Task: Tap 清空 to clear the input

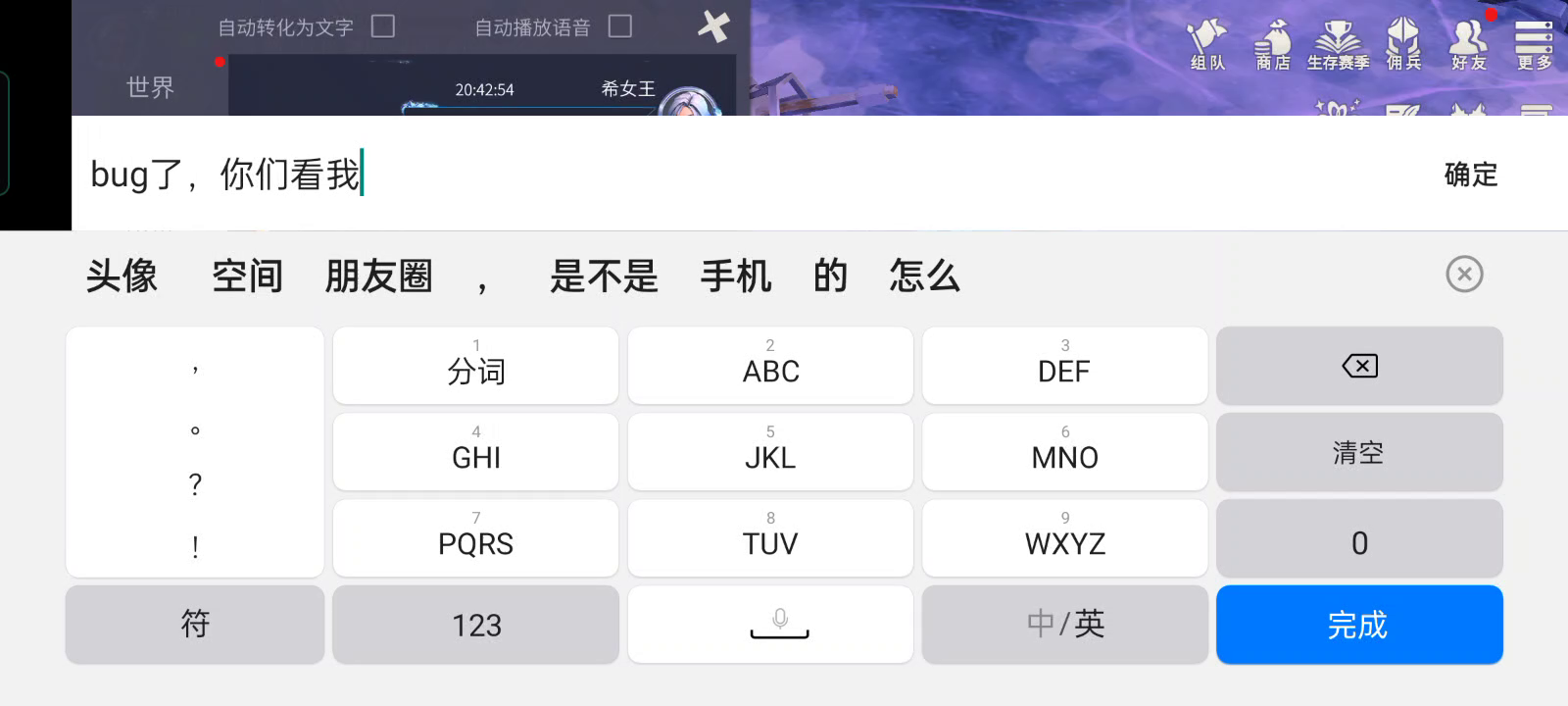Action: tap(1359, 452)
